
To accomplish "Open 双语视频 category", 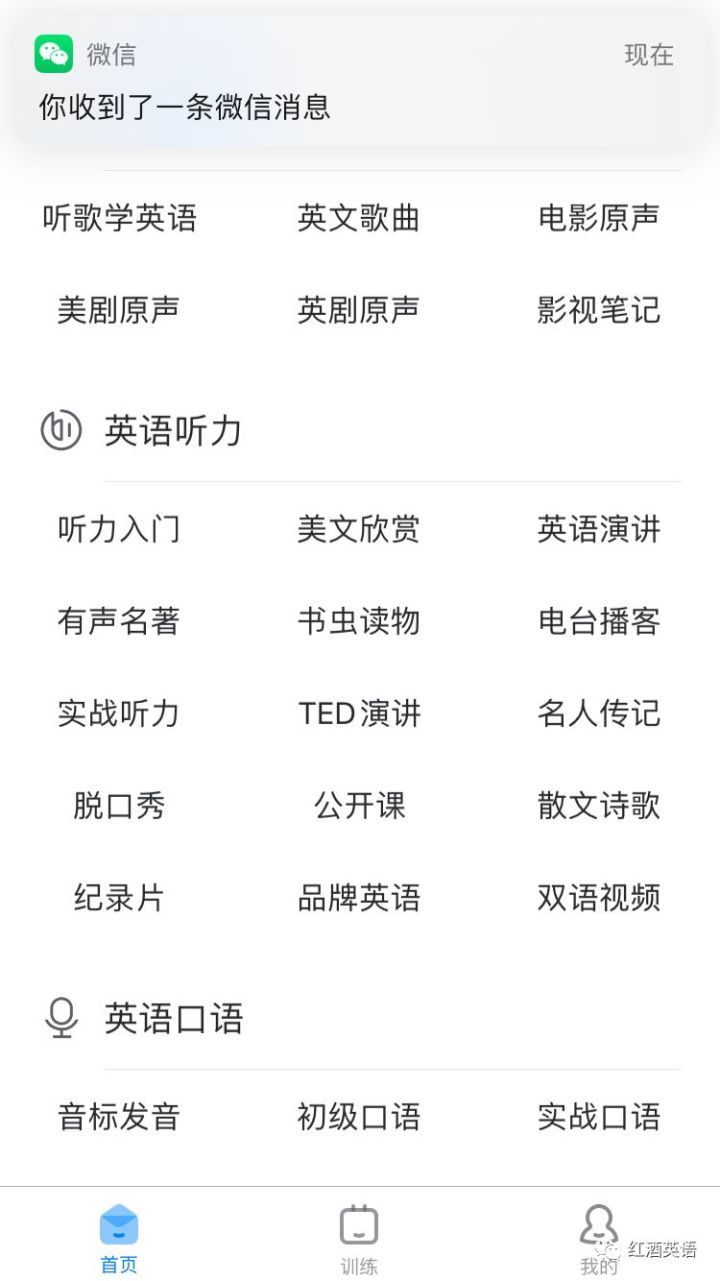I will coord(599,897).
